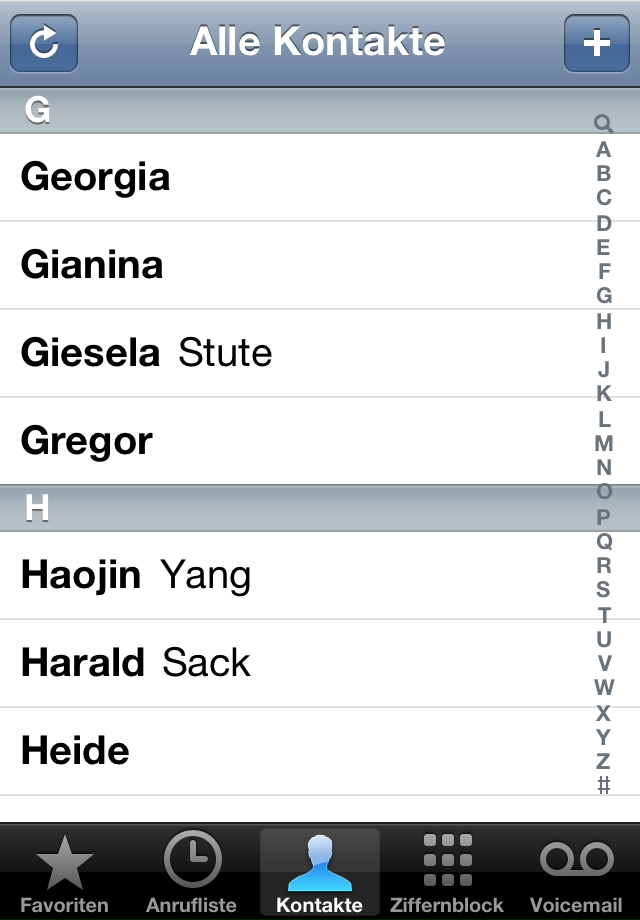Select the Kontakte tab
Screen dimensions: 640x920
(x=320, y=872)
